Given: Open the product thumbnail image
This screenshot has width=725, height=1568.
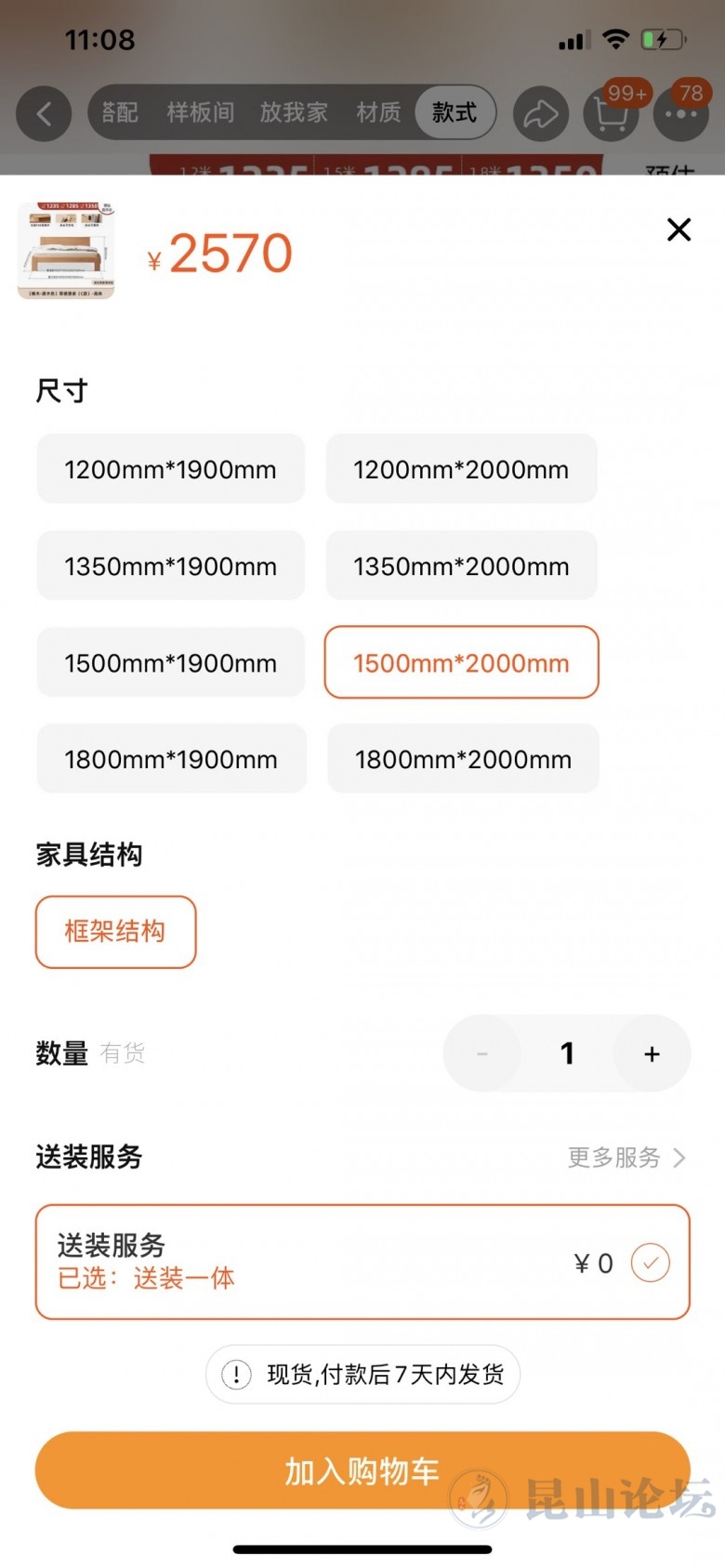Looking at the screenshot, I should pyautogui.click(x=66, y=251).
